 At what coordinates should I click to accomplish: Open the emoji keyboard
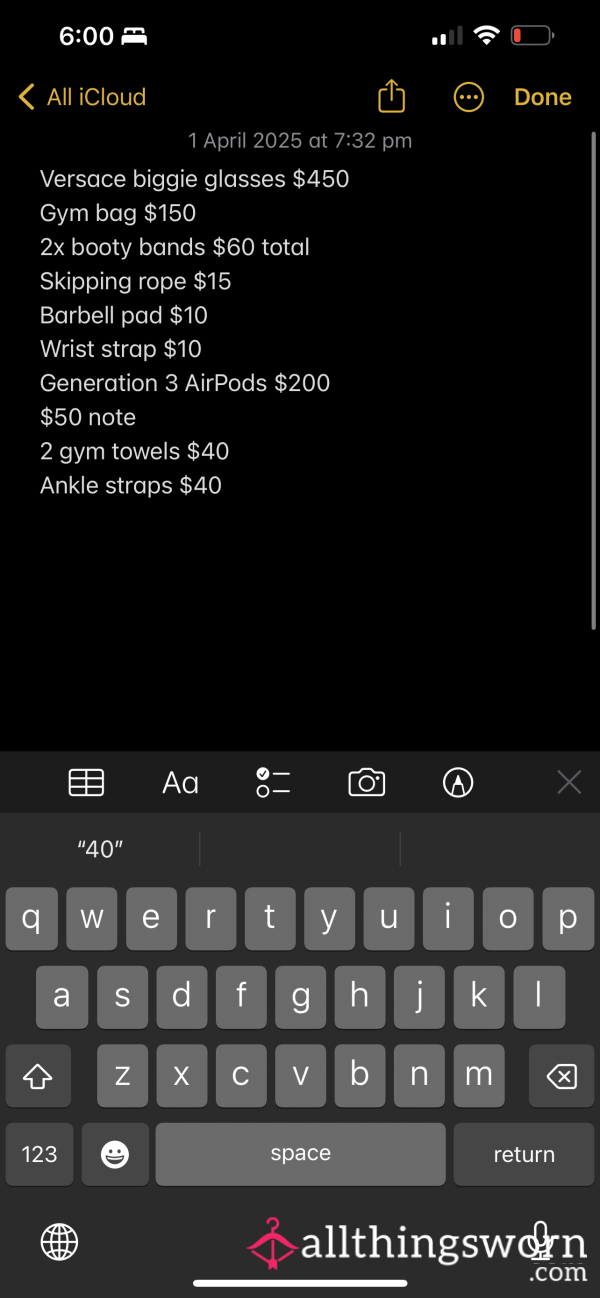[x=115, y=1154]
